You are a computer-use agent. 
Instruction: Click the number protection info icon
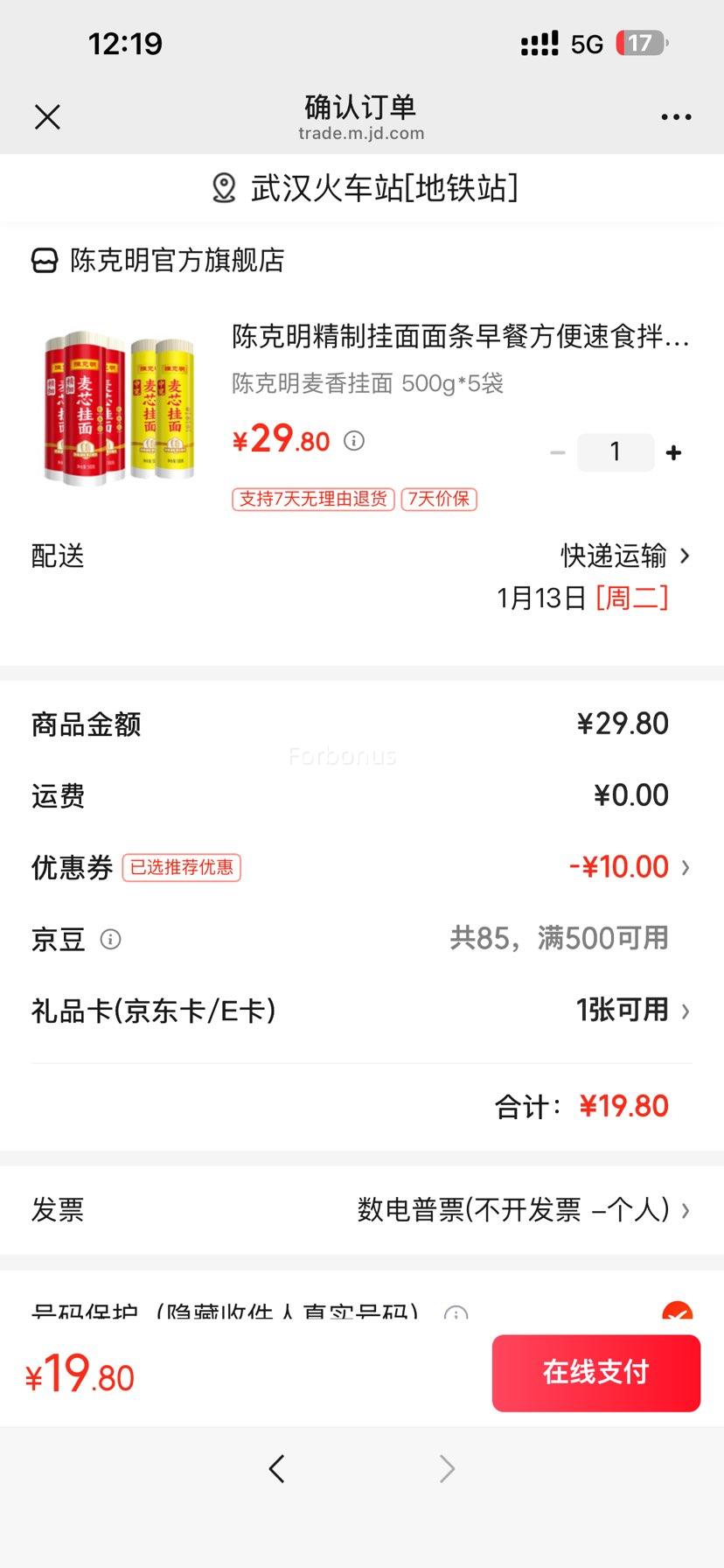pyautogui.click(x=456, y=1314)
